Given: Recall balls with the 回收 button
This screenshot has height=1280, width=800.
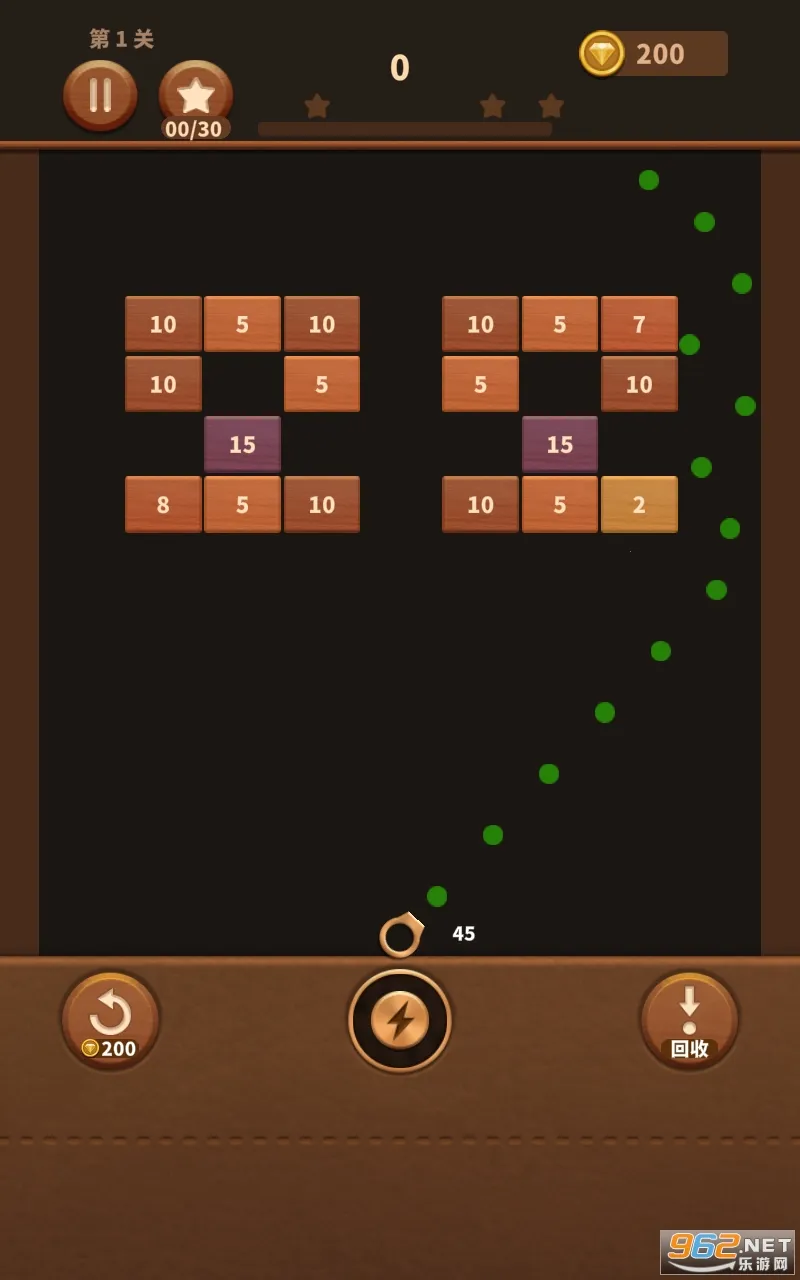Looking at the screenshot, I should click(x=689, y=1020).
